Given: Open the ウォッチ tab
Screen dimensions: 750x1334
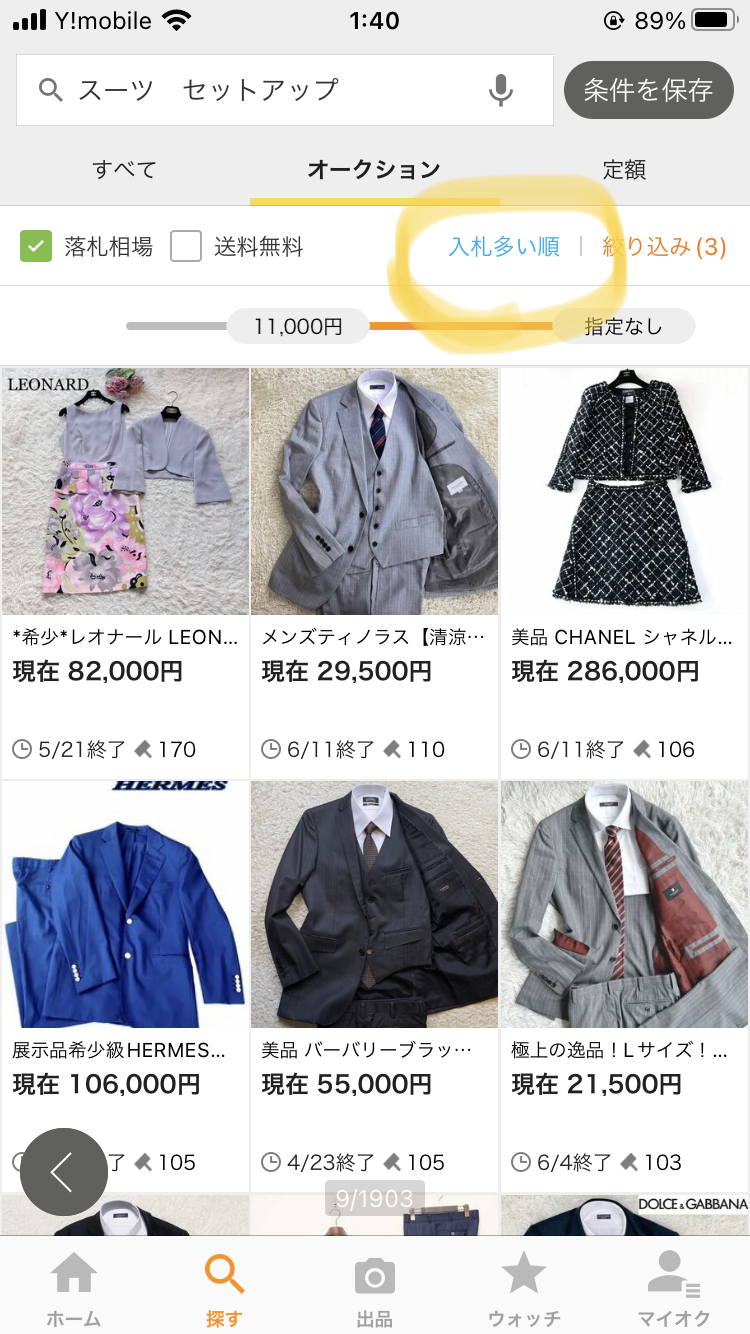Looking at the screenshot, I should pyautogui.click(x=524, y=1290).
